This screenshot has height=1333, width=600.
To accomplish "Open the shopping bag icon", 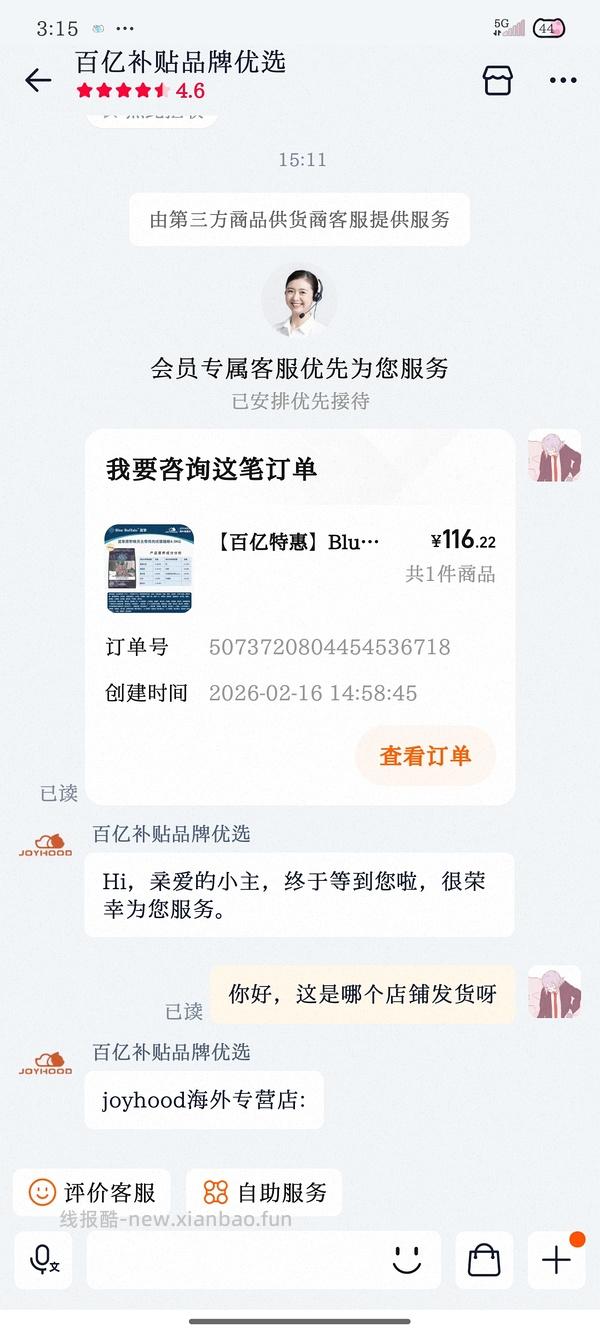I will coord(484,1260).
